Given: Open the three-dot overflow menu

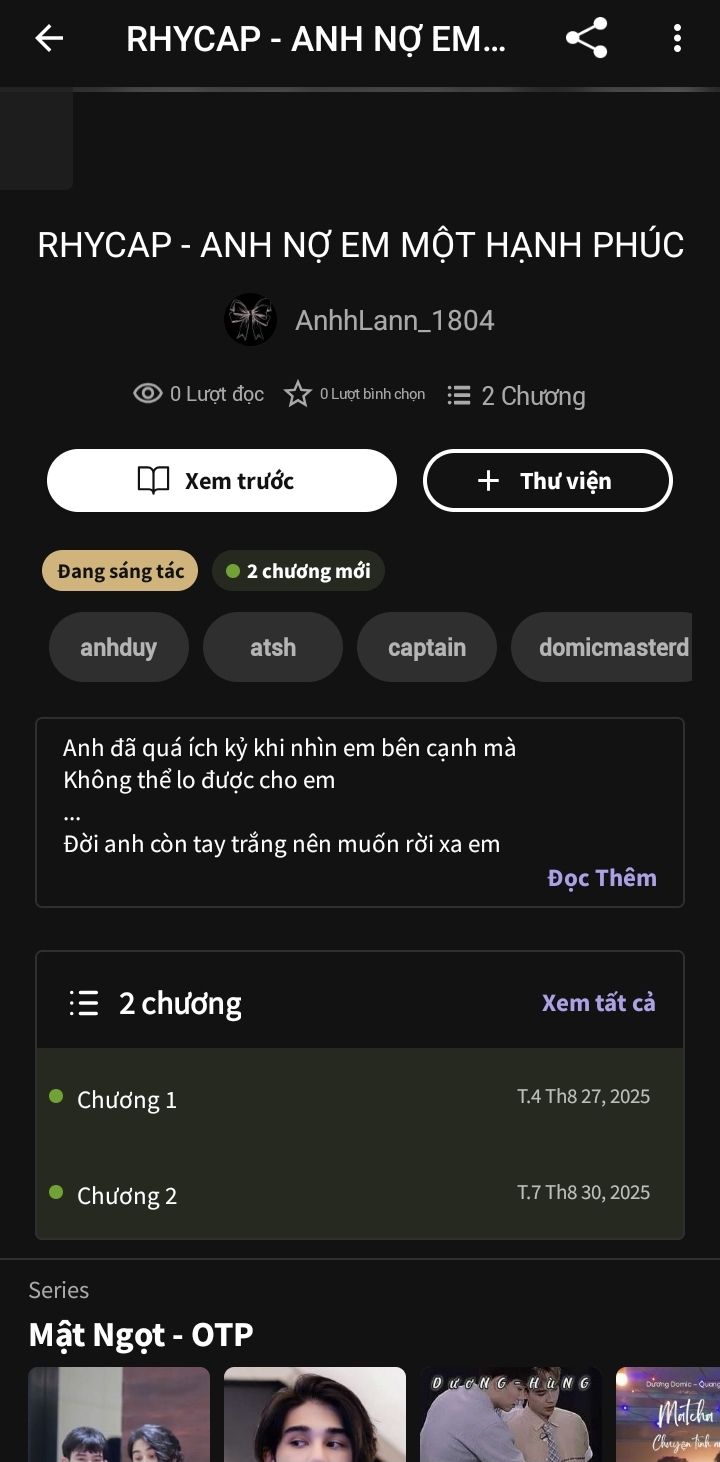Looking at the screenshot, I should pyautogui.click(x=677, y=39).
